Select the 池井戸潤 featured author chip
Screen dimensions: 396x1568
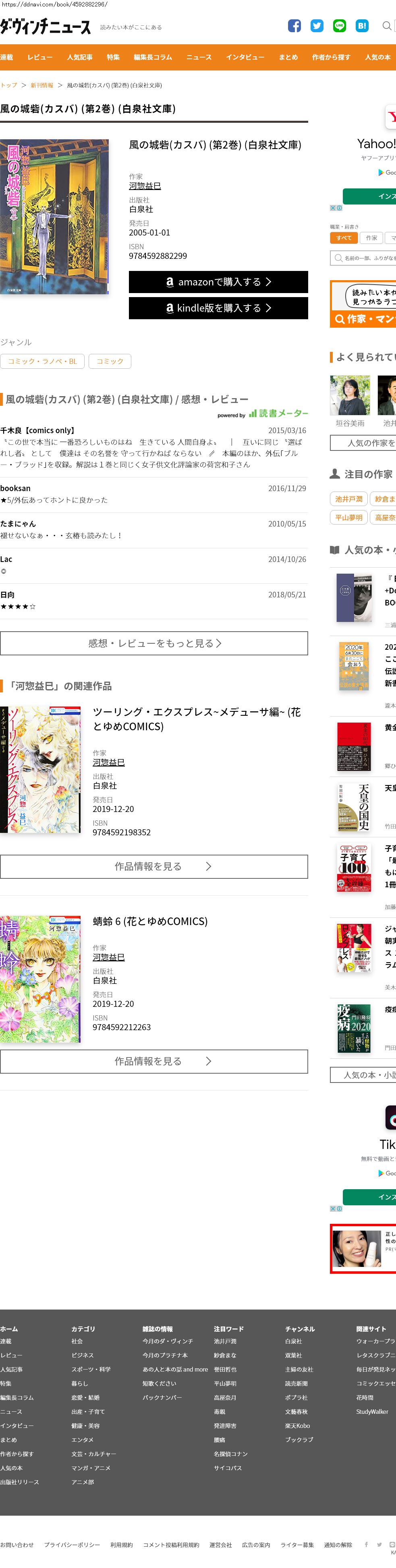tap(348, 498)
